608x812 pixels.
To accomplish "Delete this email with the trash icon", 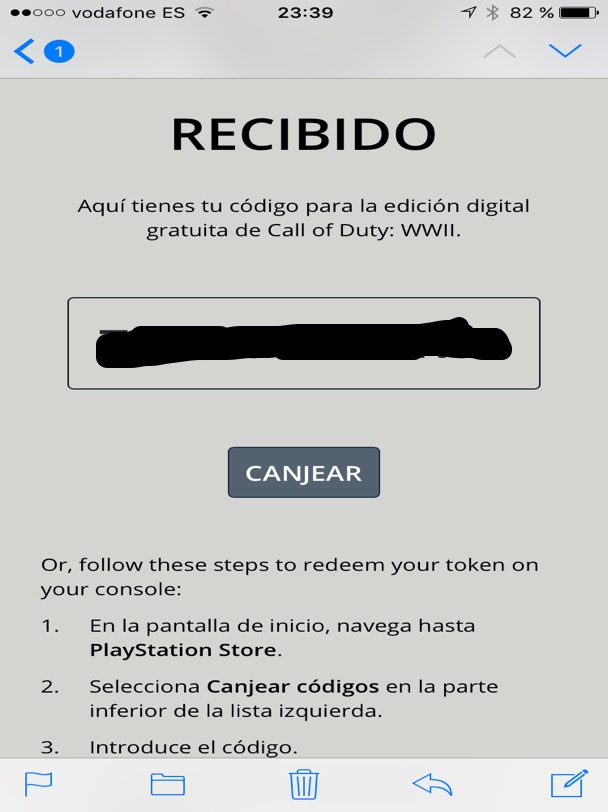I will [x=304, y=784].
